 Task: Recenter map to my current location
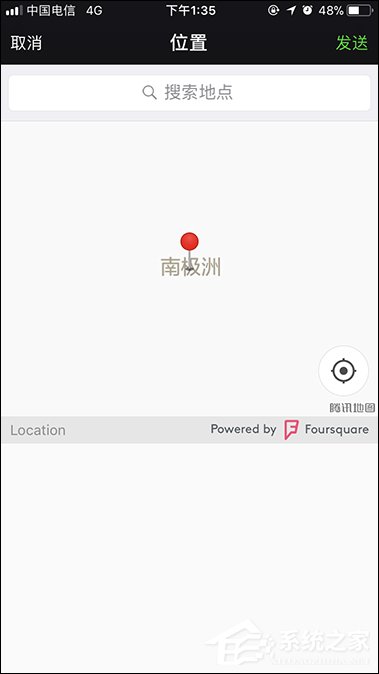click(x=343, y=371)
